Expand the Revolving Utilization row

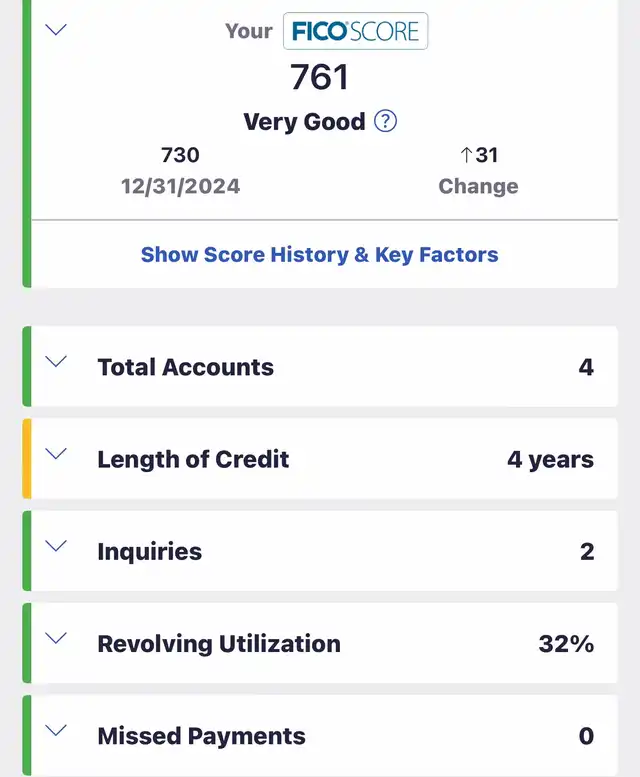57,639
